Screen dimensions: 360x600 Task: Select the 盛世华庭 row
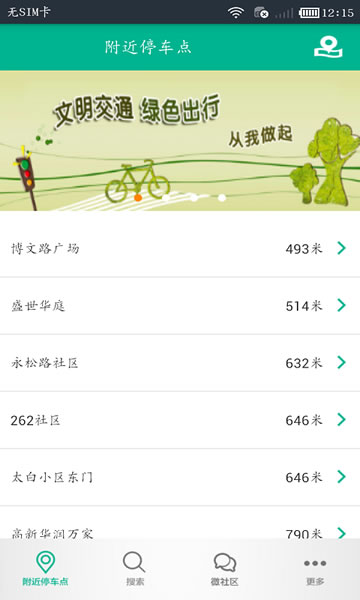(180, 306)
